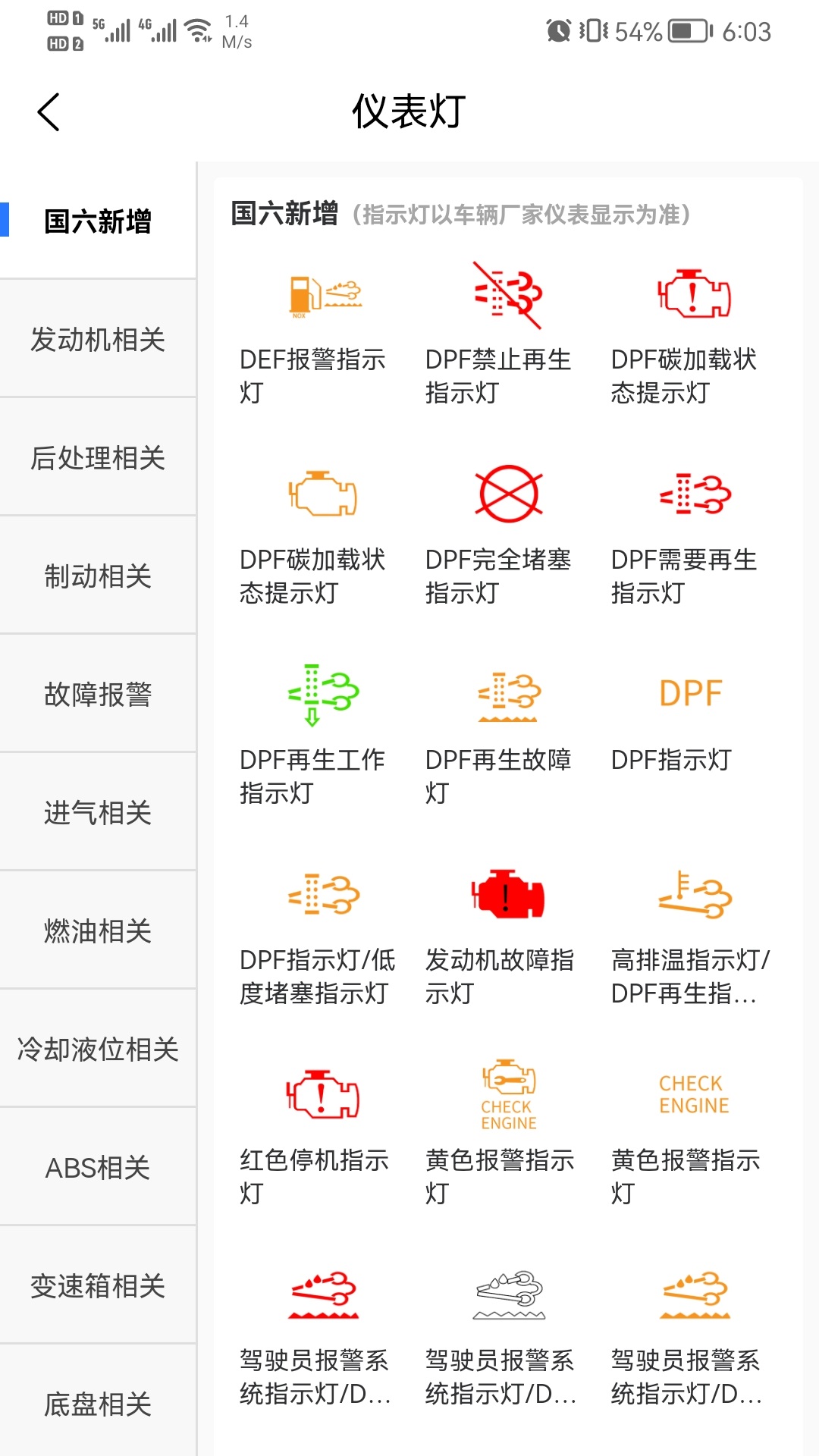Open the 后处理相关 category
Screen dimensions: 819x1456
tap(98, 458)
